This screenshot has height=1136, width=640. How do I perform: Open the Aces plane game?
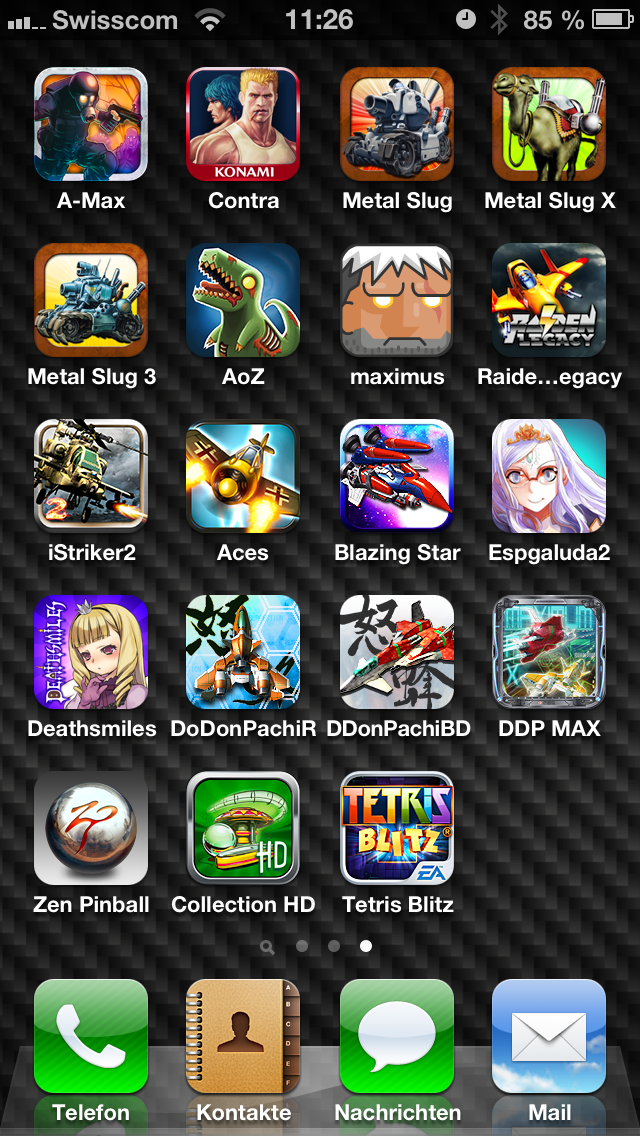click(x=243, y=476)
